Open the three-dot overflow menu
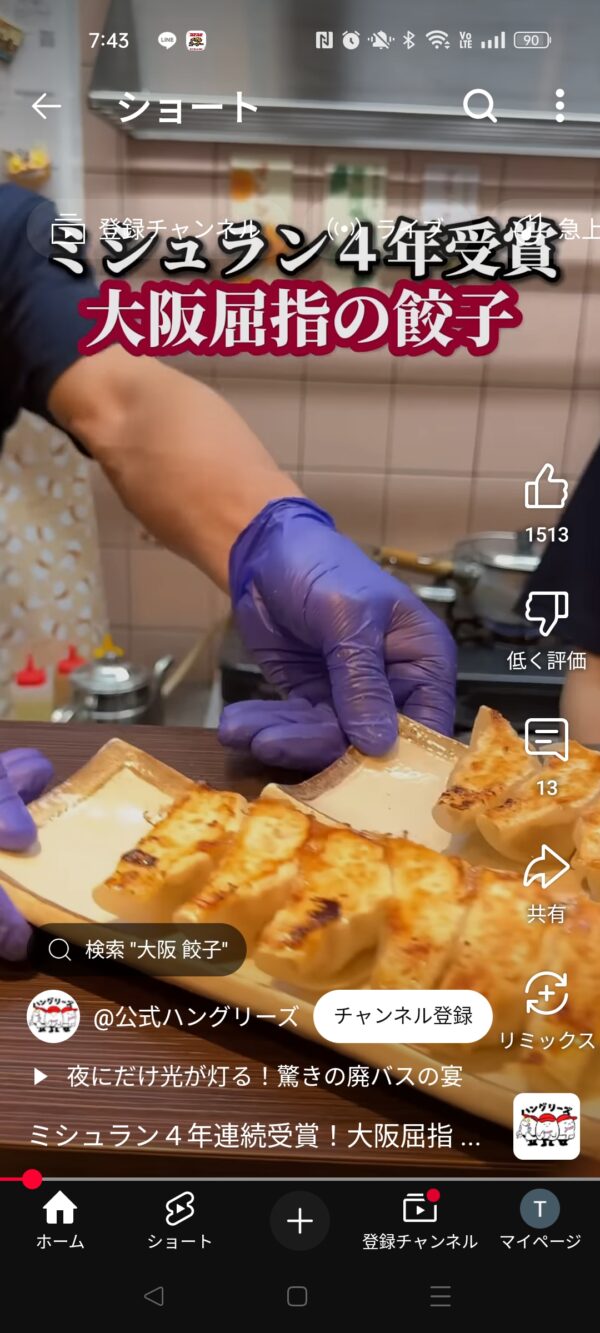The height and width of the screenshot is (1333, 600). point(559,106)
